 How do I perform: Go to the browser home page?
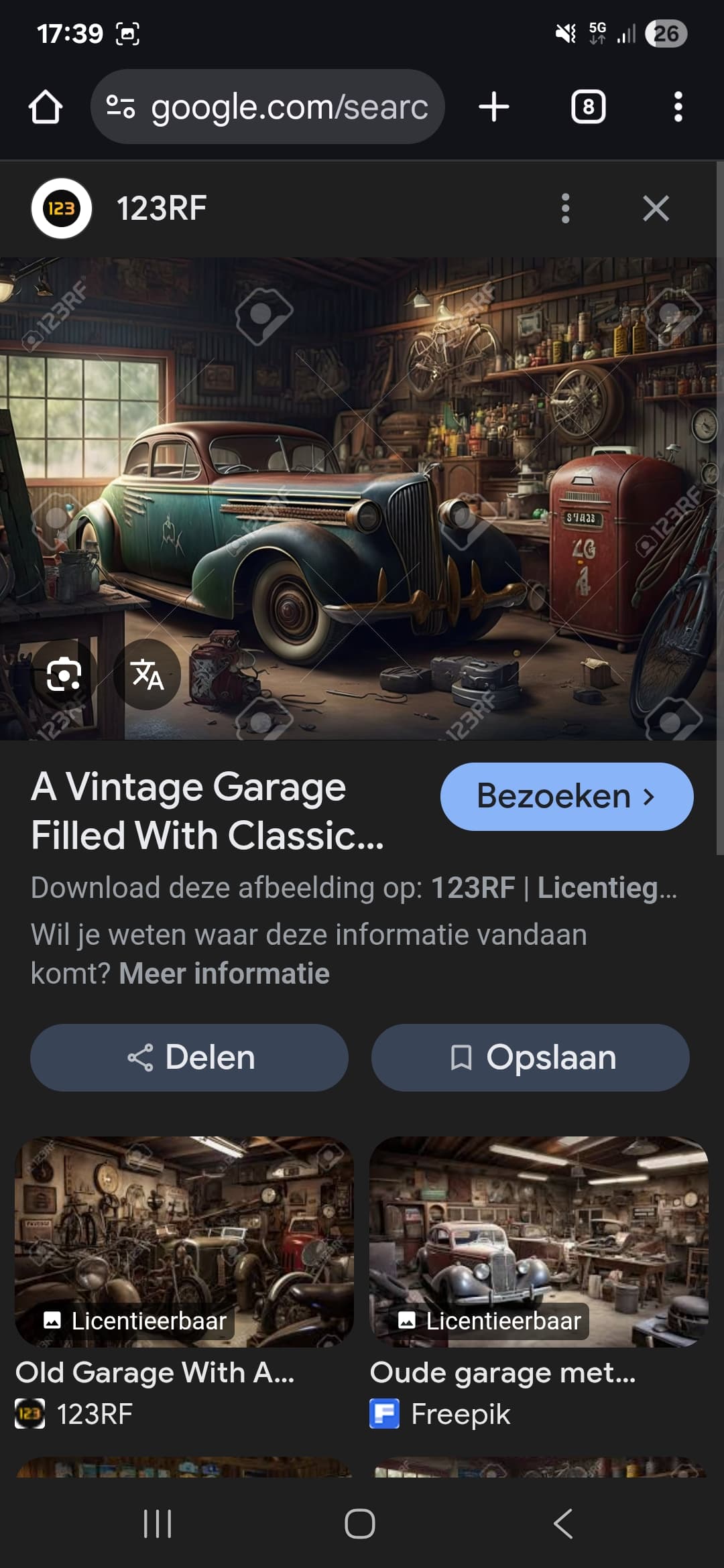coord(46,107)
